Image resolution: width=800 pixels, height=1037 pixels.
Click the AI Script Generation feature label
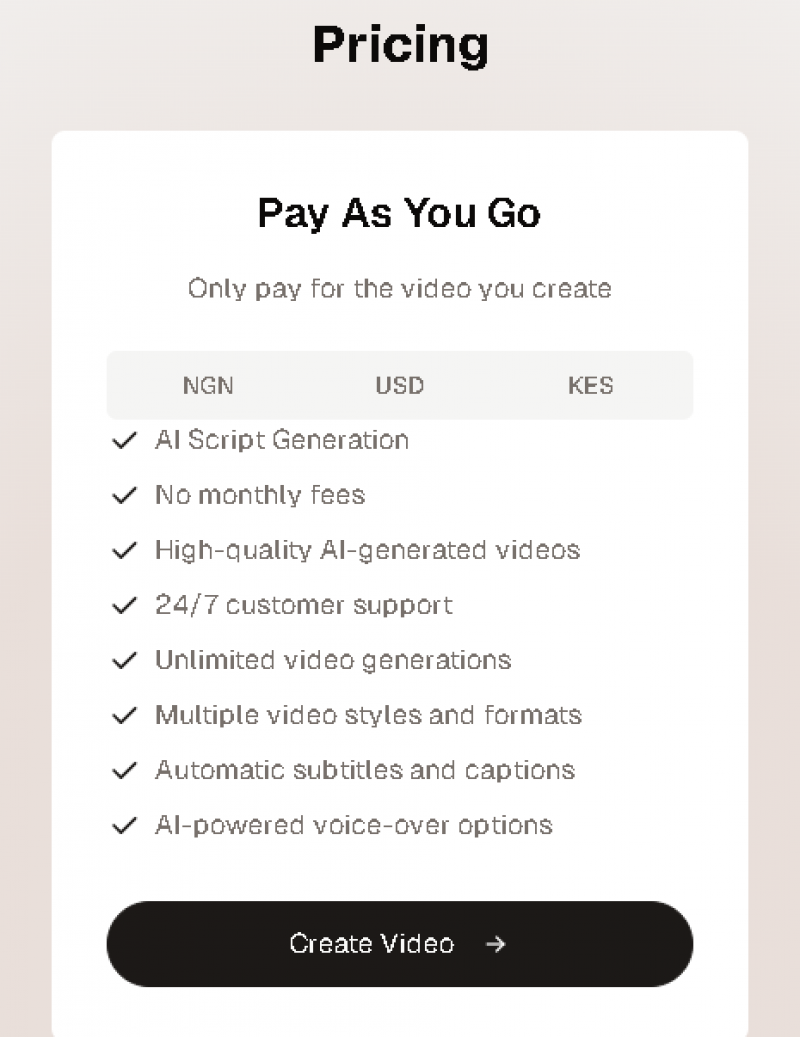coord(281,440)
